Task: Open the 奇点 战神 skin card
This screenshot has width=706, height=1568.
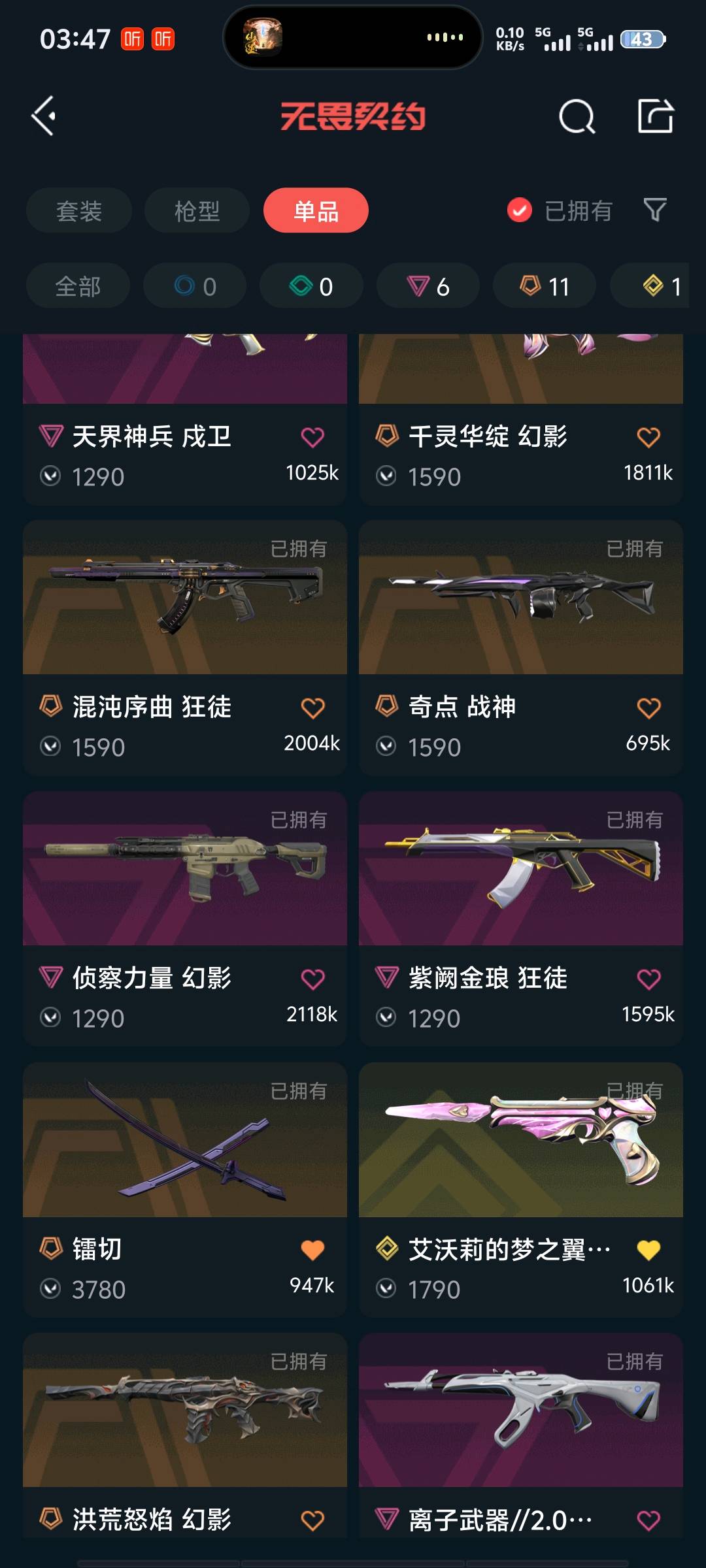Action: 521,598
